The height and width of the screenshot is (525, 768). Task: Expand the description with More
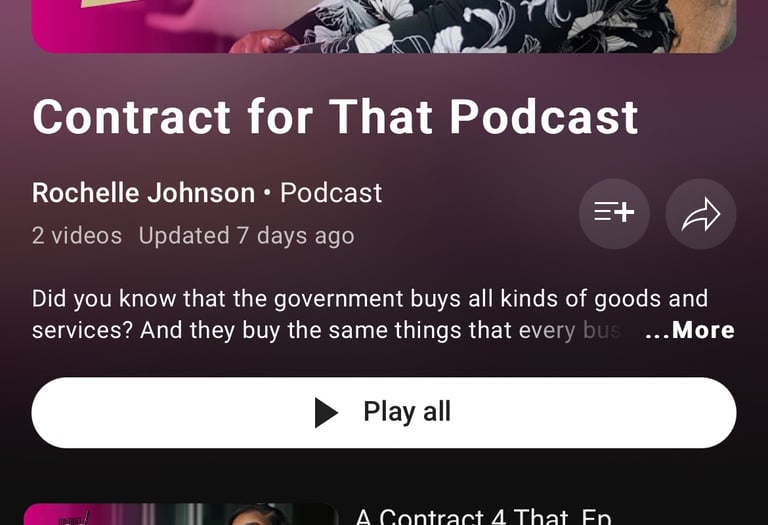(691, 331)
